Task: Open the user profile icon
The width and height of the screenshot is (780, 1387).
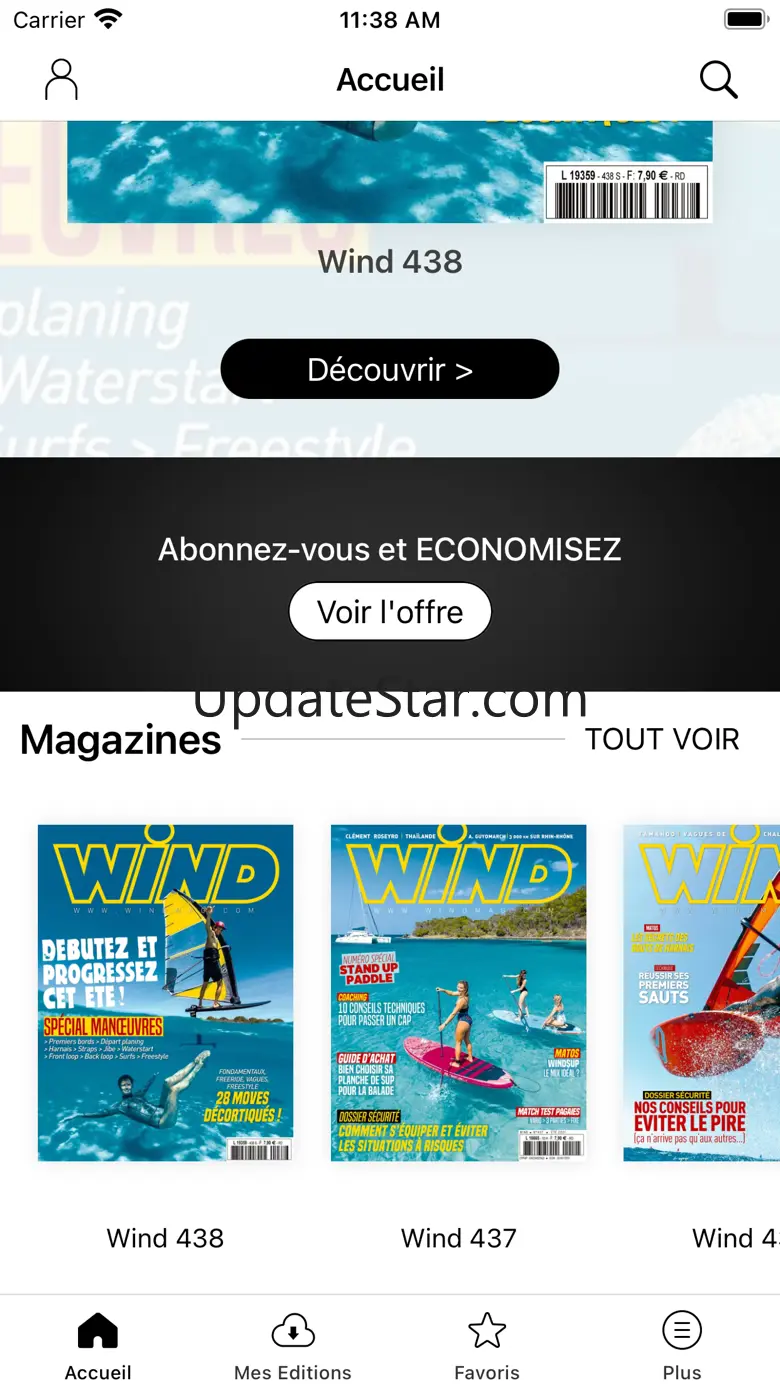Action: (x=61, y=79)
